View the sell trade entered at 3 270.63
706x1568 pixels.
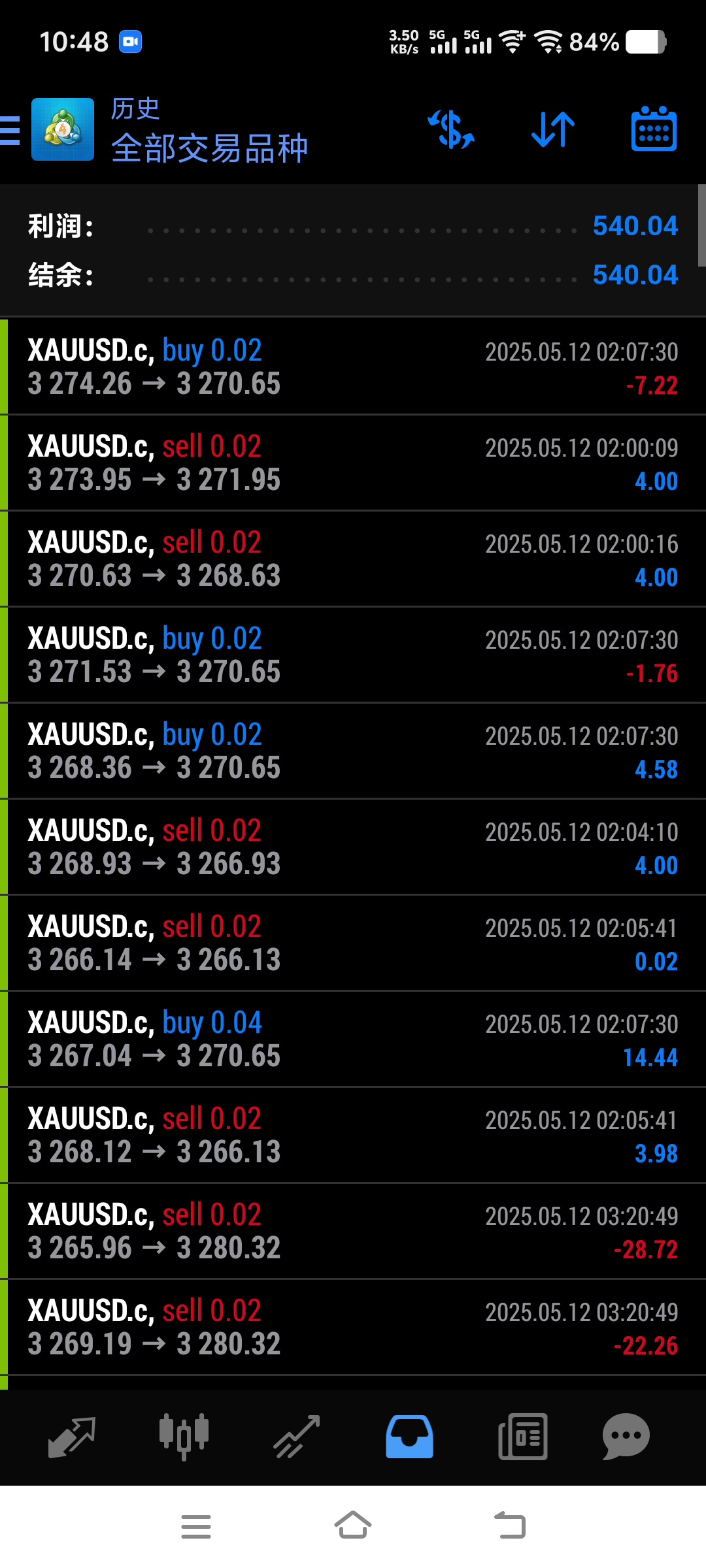pos(353,559)
